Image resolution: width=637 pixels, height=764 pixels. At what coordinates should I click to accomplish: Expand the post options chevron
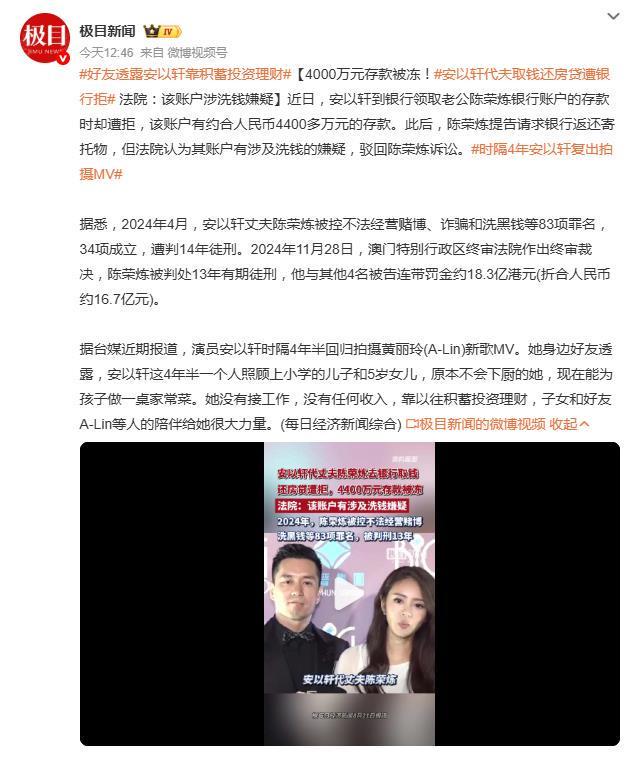(x=613, y=17)
